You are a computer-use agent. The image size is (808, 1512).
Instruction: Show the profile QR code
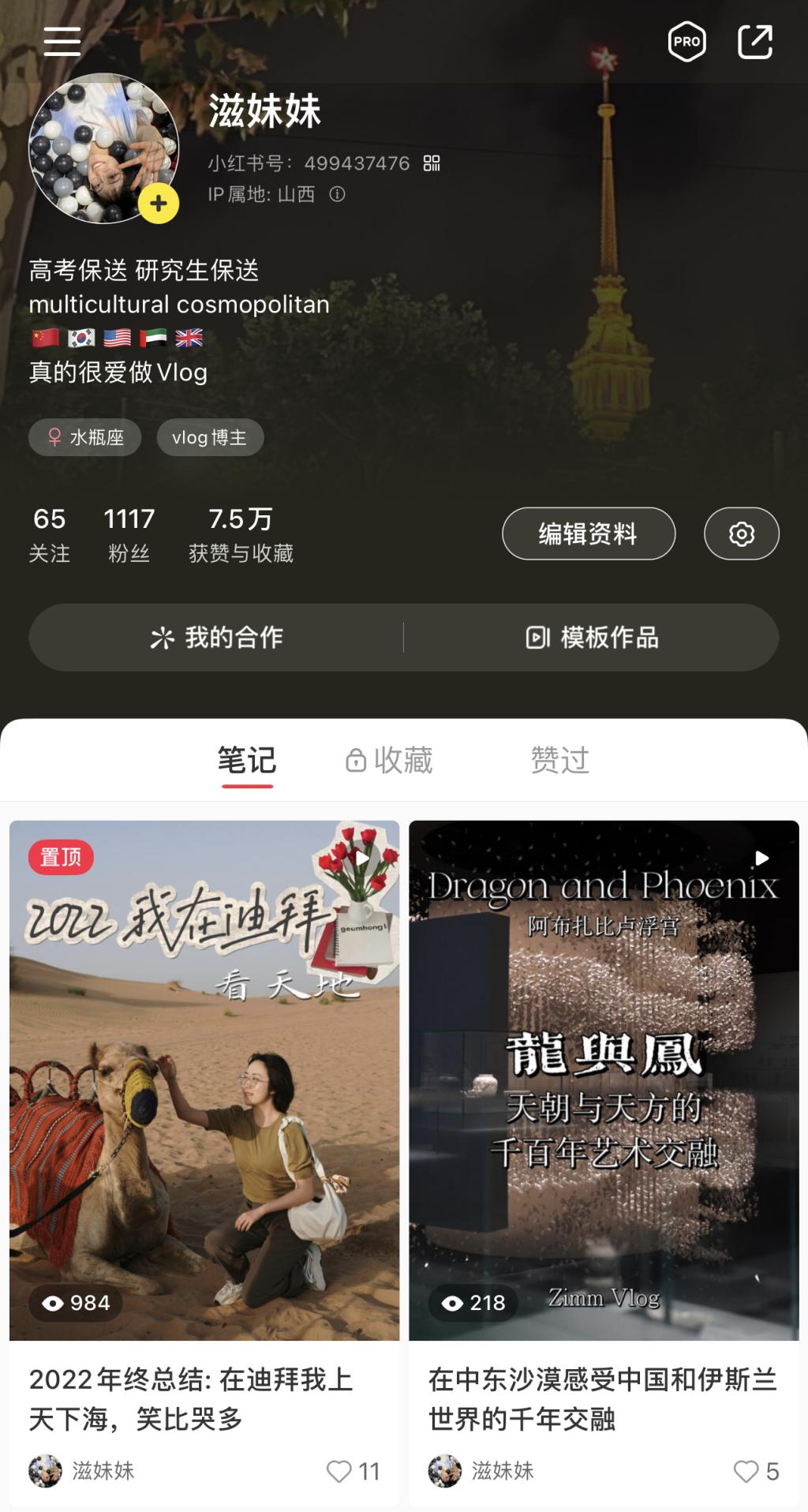tap(432, 163)
